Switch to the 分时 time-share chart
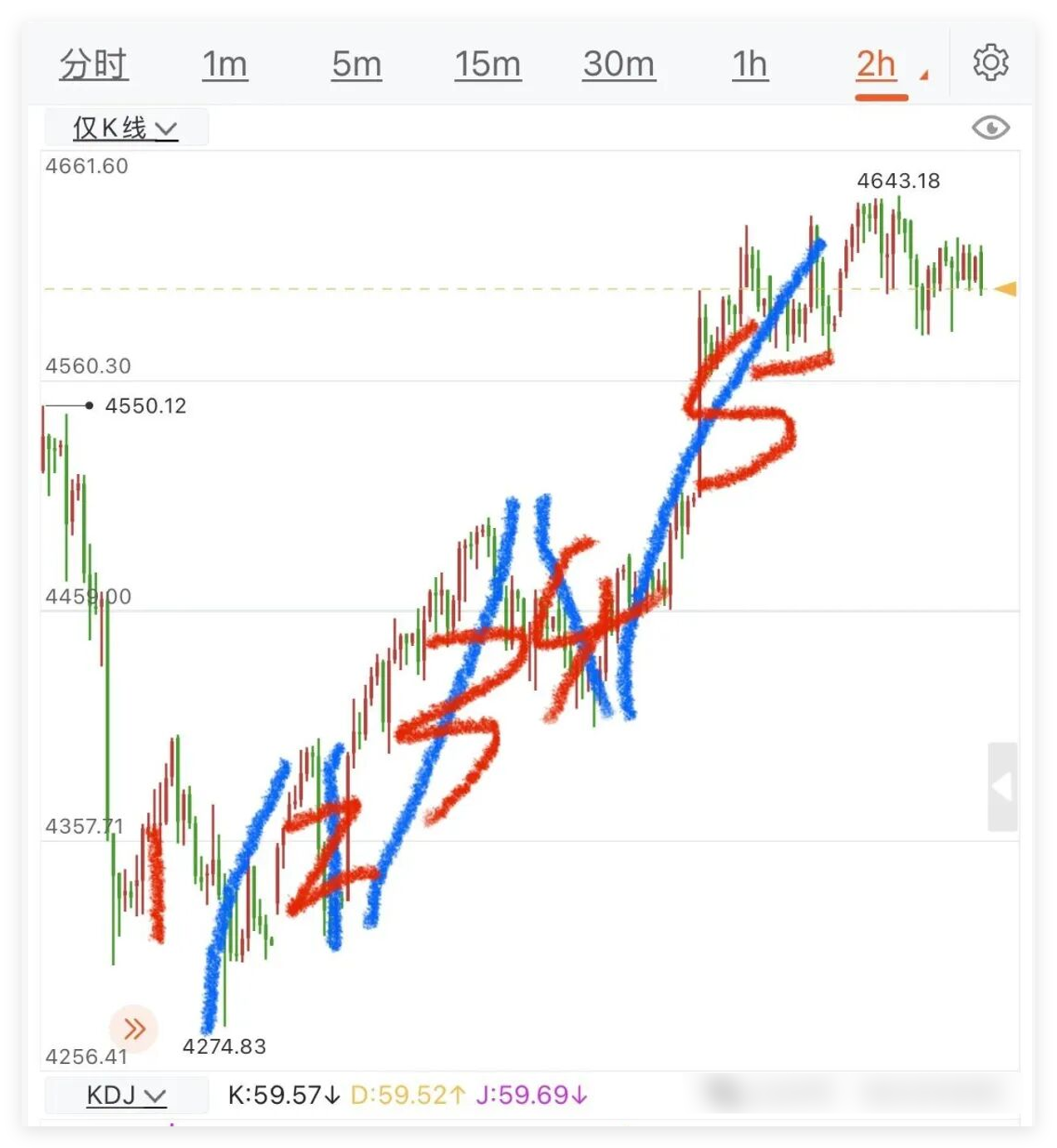 coord(93,64)
